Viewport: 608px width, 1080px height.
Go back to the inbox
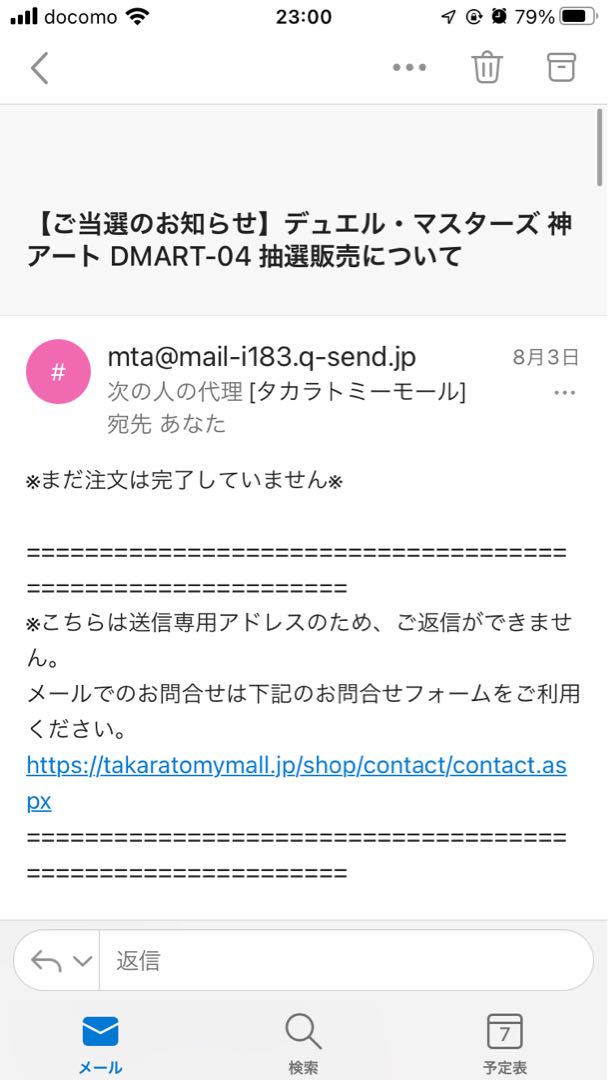point(40,68)
